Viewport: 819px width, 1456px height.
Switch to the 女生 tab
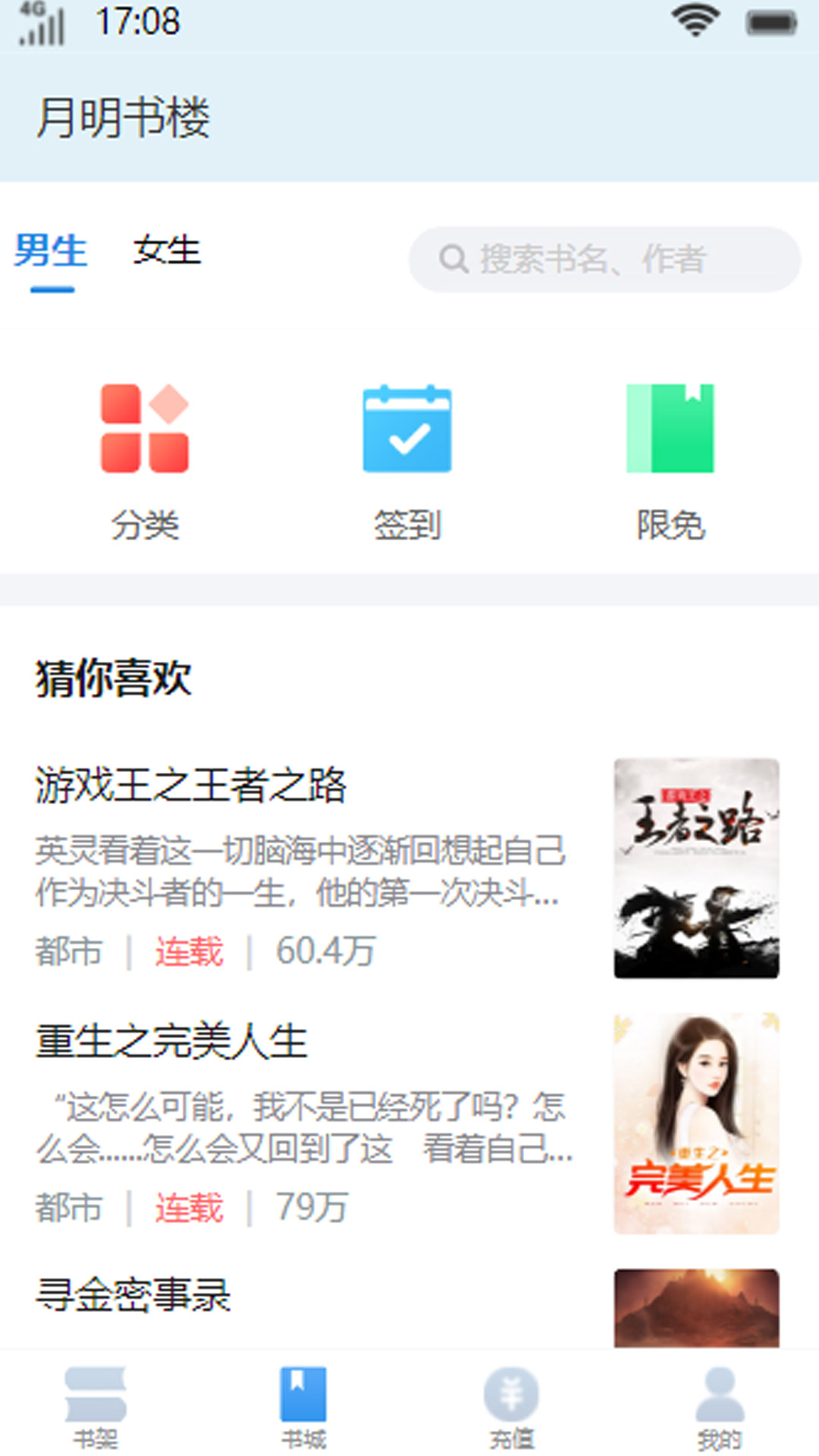168,252
